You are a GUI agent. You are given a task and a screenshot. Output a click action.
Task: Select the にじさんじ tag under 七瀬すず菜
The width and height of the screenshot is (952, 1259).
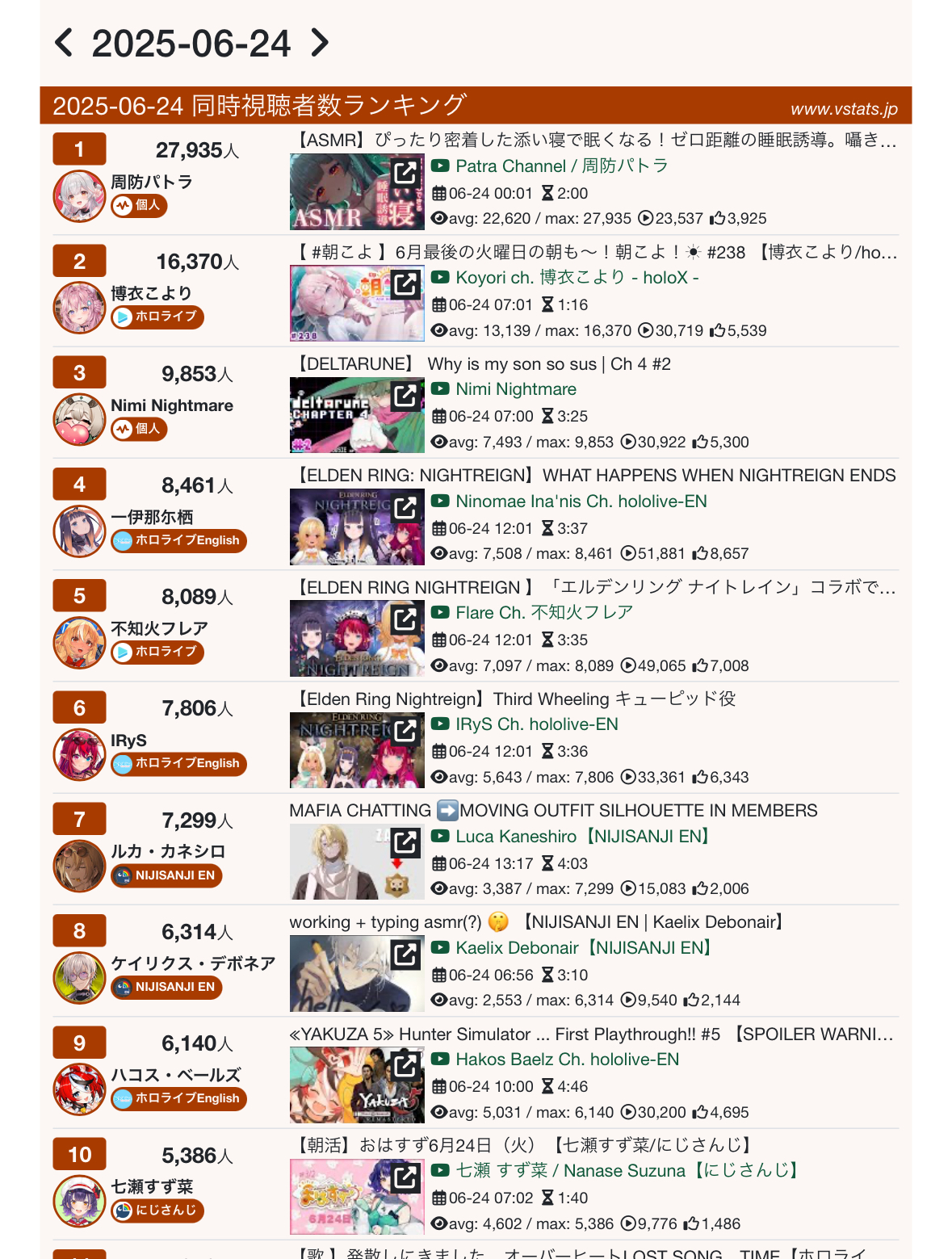point(157,1211)
